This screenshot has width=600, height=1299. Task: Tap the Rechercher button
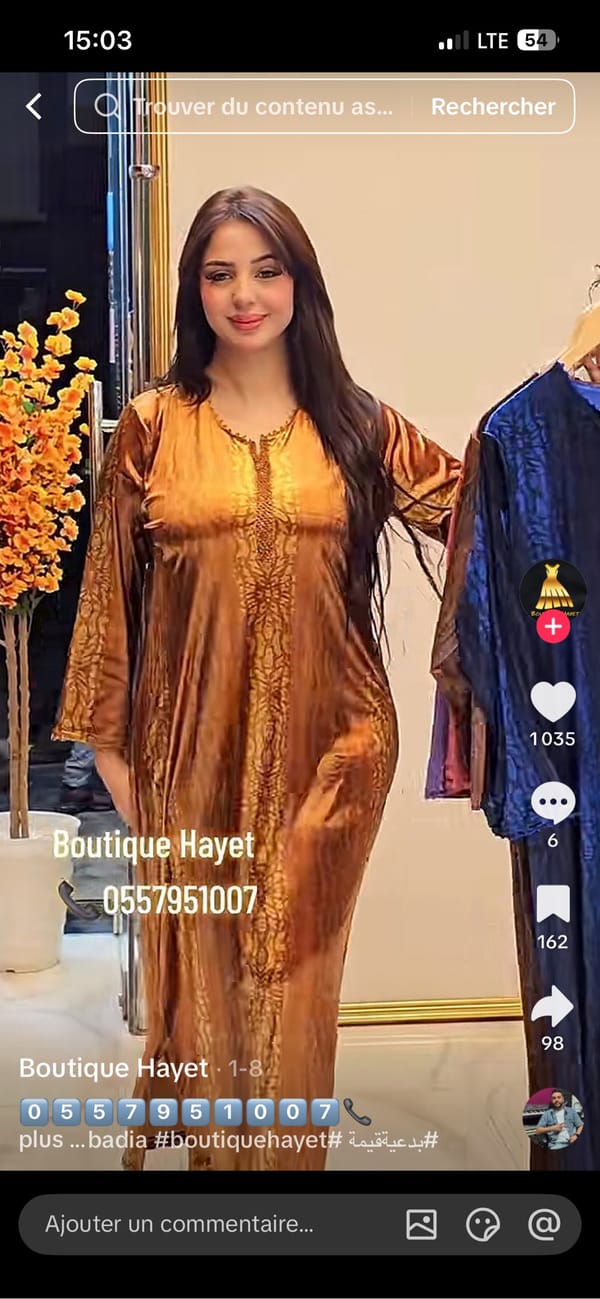point(493,106)
